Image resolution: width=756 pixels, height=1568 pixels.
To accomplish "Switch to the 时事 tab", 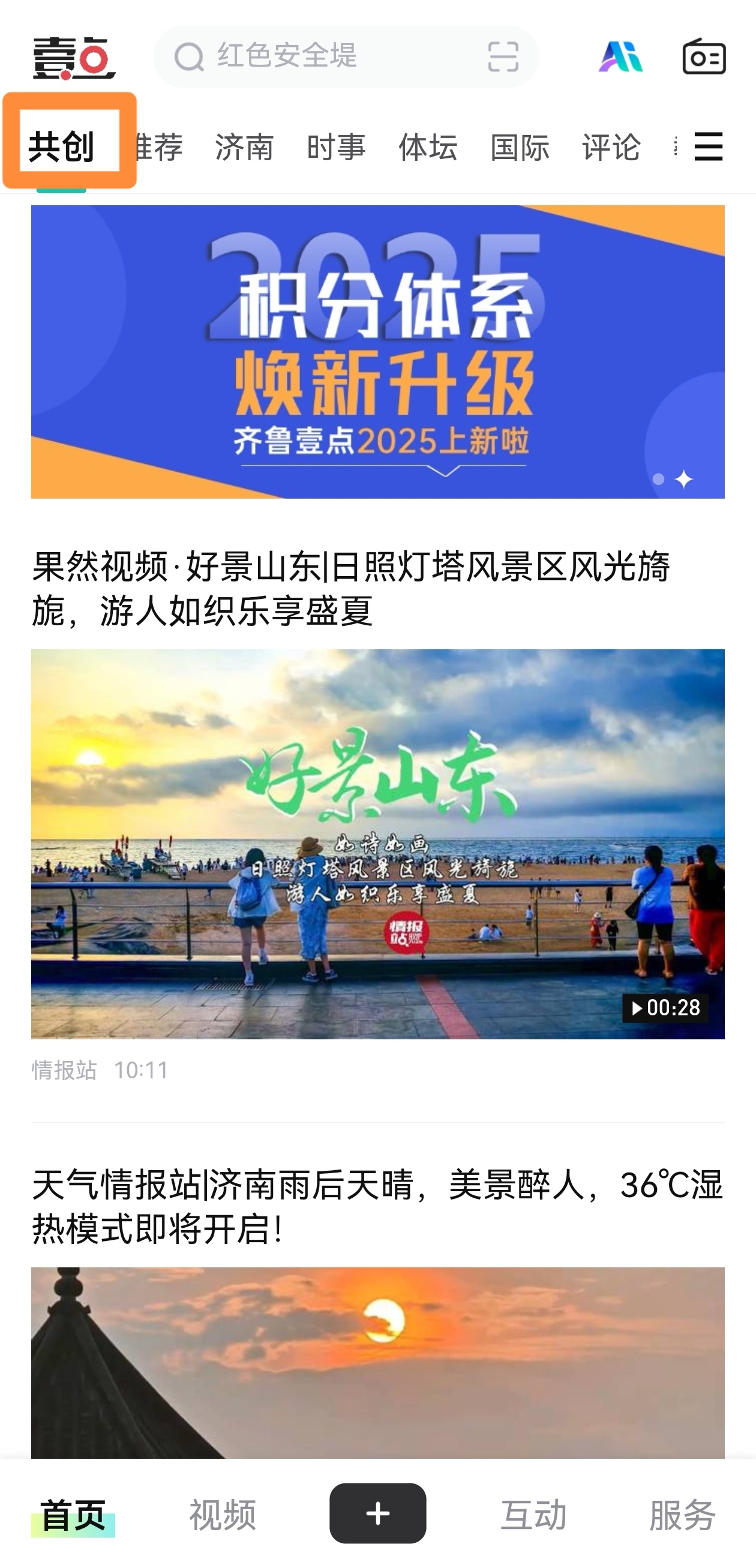I will (336, 146).
